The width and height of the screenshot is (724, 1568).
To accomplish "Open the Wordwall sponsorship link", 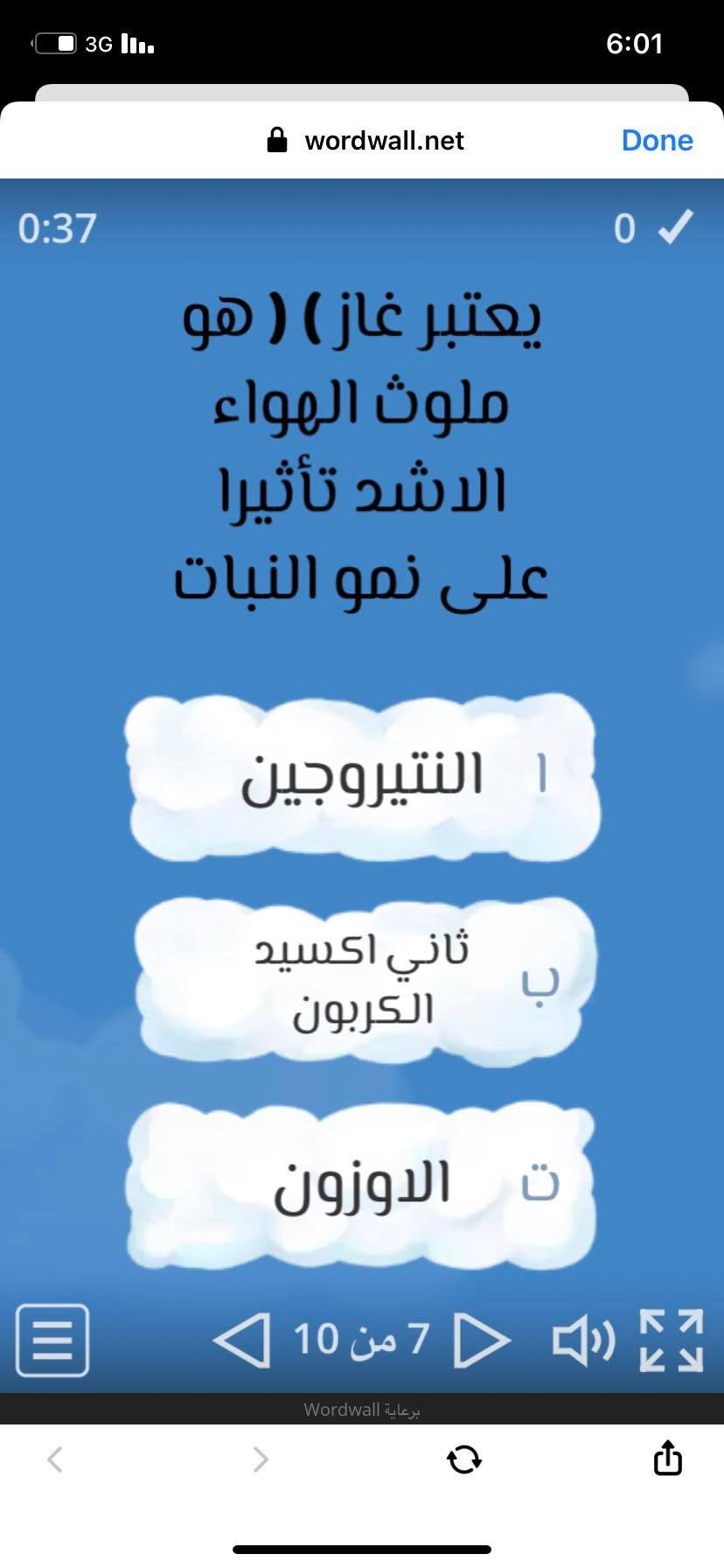I will (x=362, y=1409).
